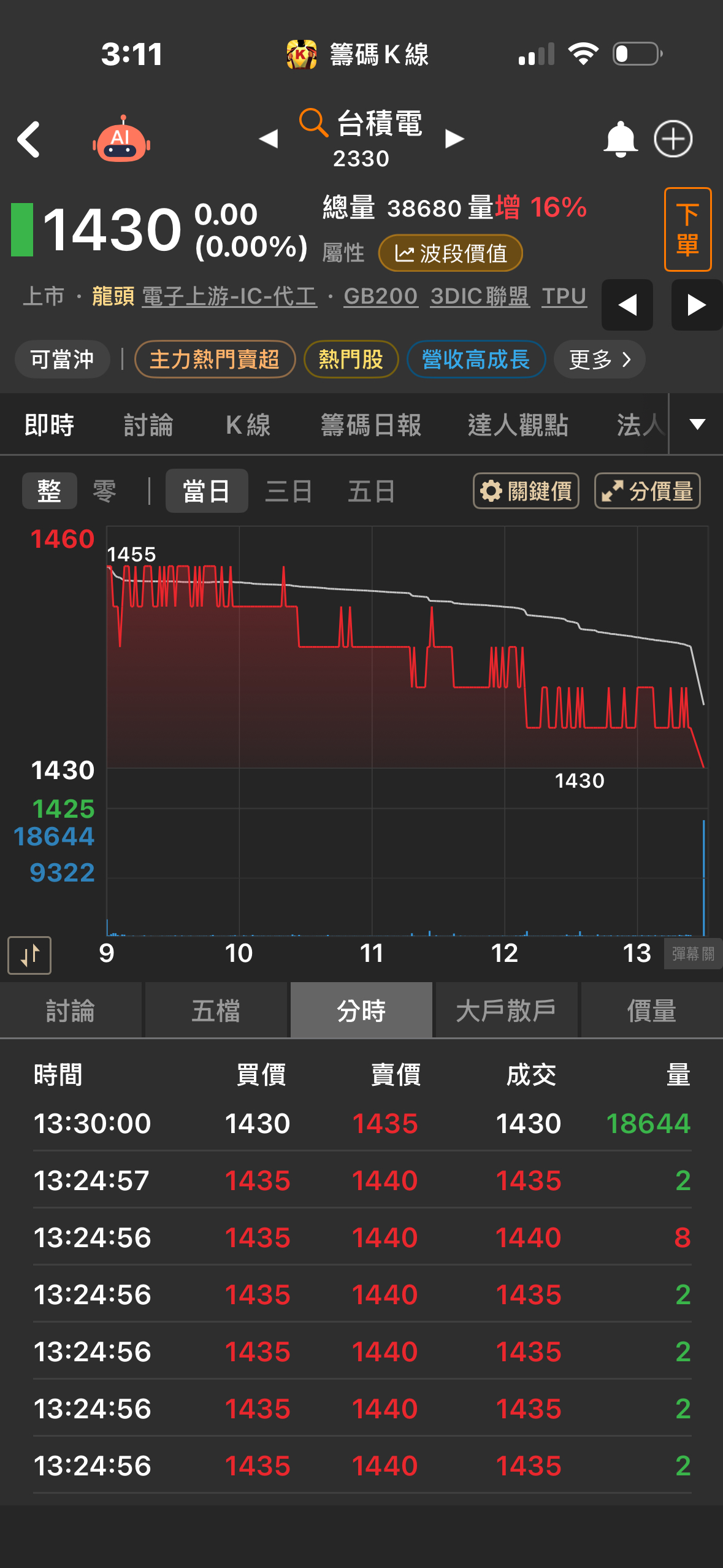This screenshot has height=1568, width=723.
Task: Go back with the left arrow
Action: click(29, 139)
